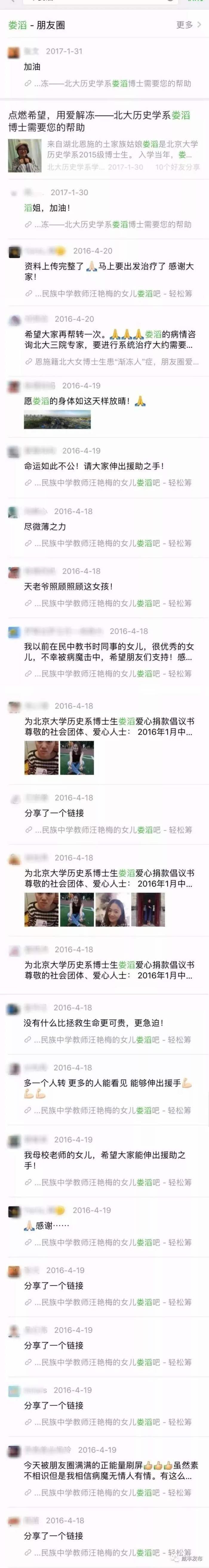209x1568 pixels.
Task: Open the post 命运如此不公！请大家伸出援助之手
Action: 94,466
